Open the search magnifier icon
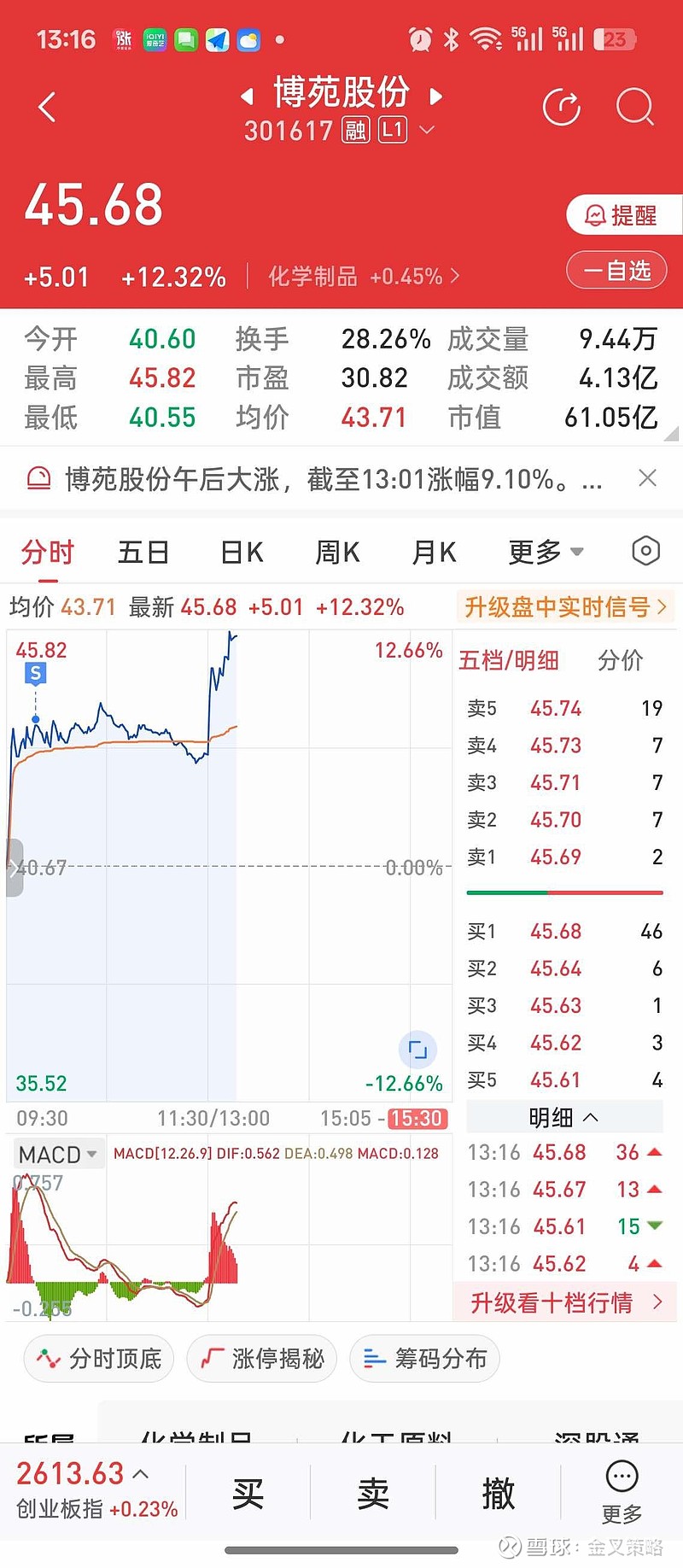 point(634,108)
